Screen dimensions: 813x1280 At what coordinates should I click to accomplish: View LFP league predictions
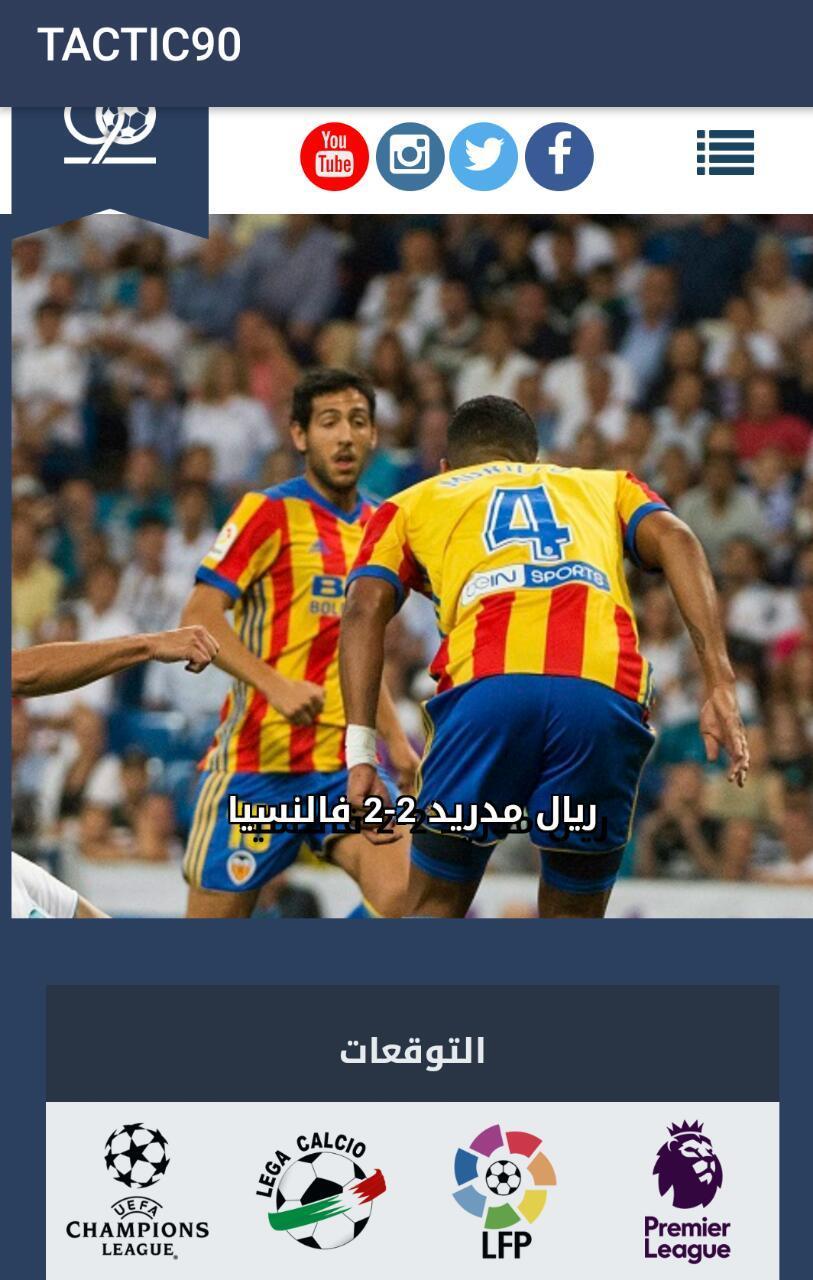[504, 1190]
